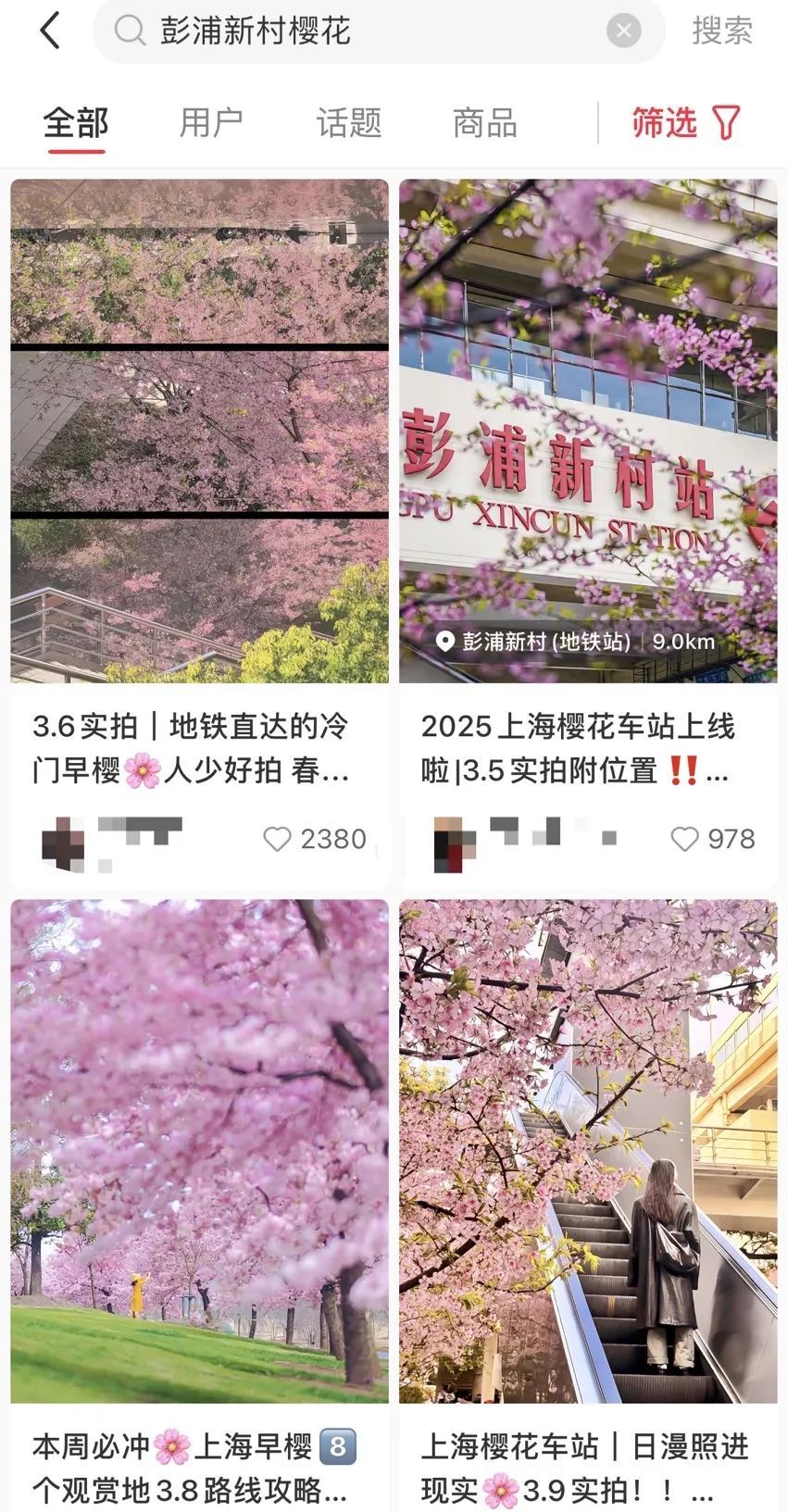Switch to the 话题 tab
The width and height of the screenshot is (788, 1512).
click(x=349, y=122)
